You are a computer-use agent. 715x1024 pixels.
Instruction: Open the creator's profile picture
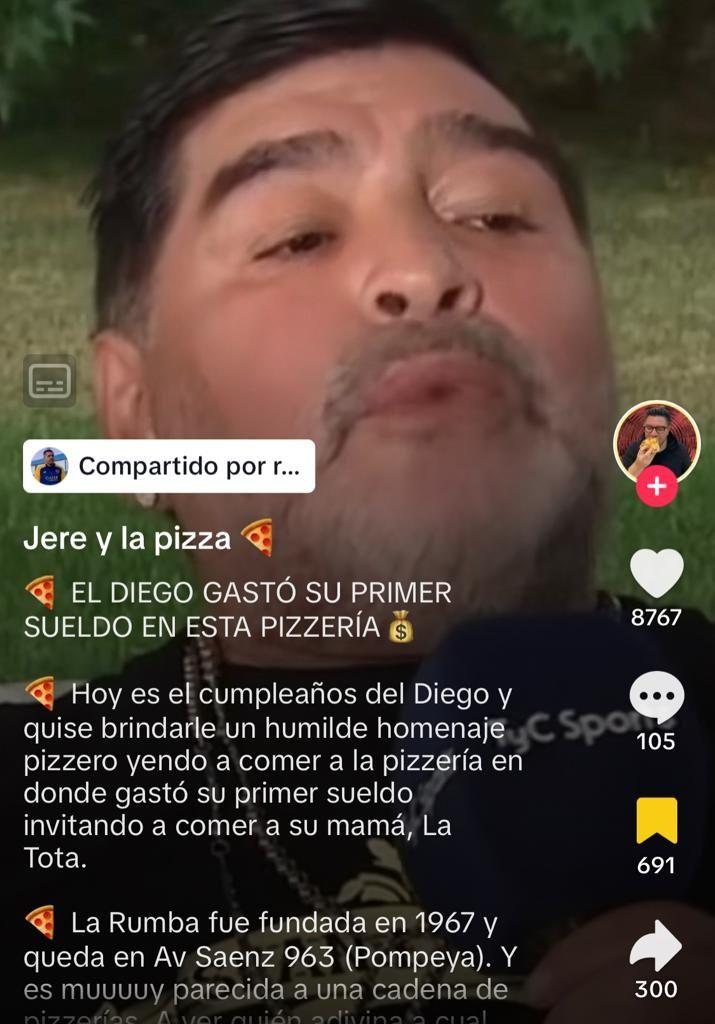pyautogui.click(x=656, y=441)
